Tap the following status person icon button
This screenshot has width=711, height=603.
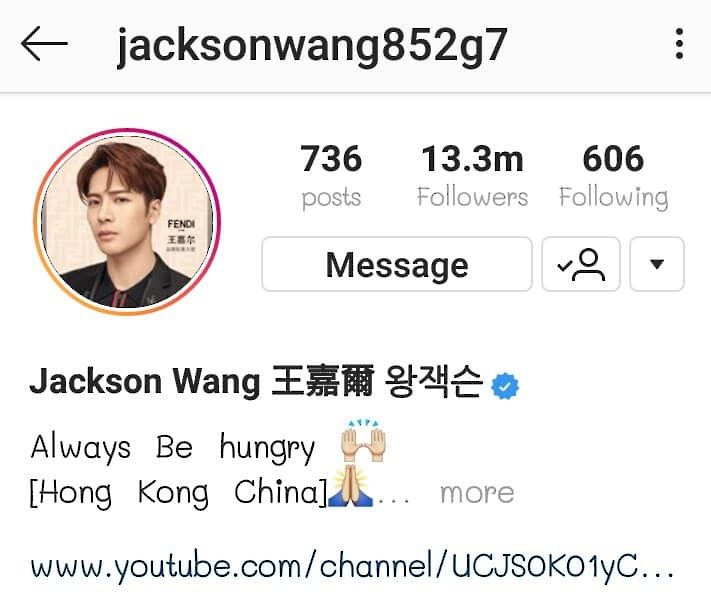point(581,265)
